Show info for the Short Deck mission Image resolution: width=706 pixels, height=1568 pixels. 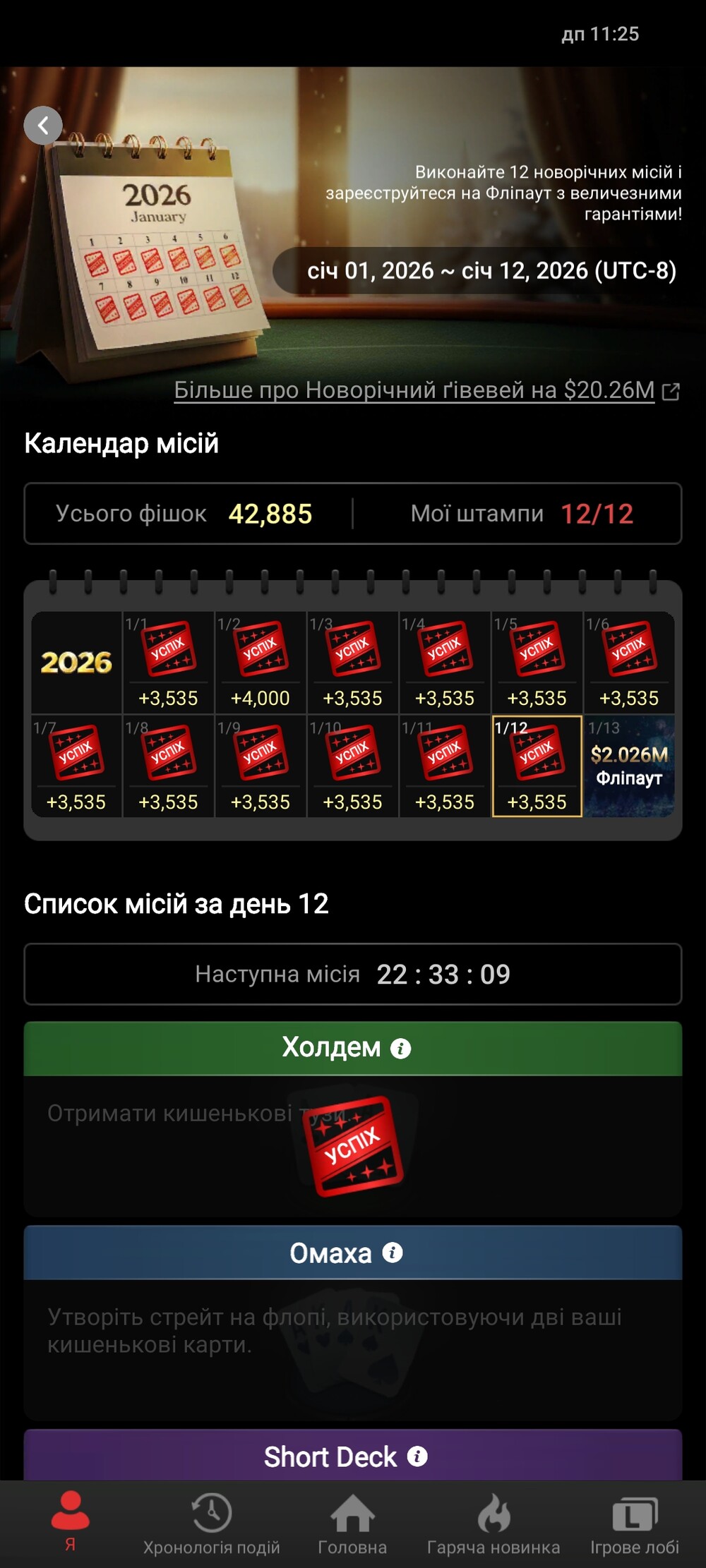click(417, 1457)
